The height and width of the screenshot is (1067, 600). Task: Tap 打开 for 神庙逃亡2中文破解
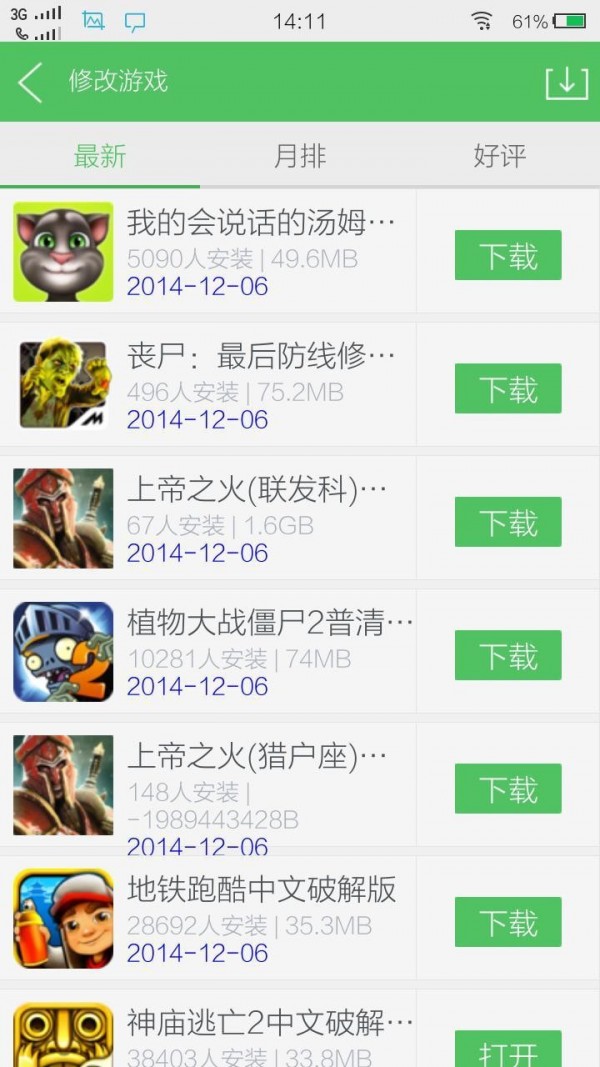(508, 1050)
